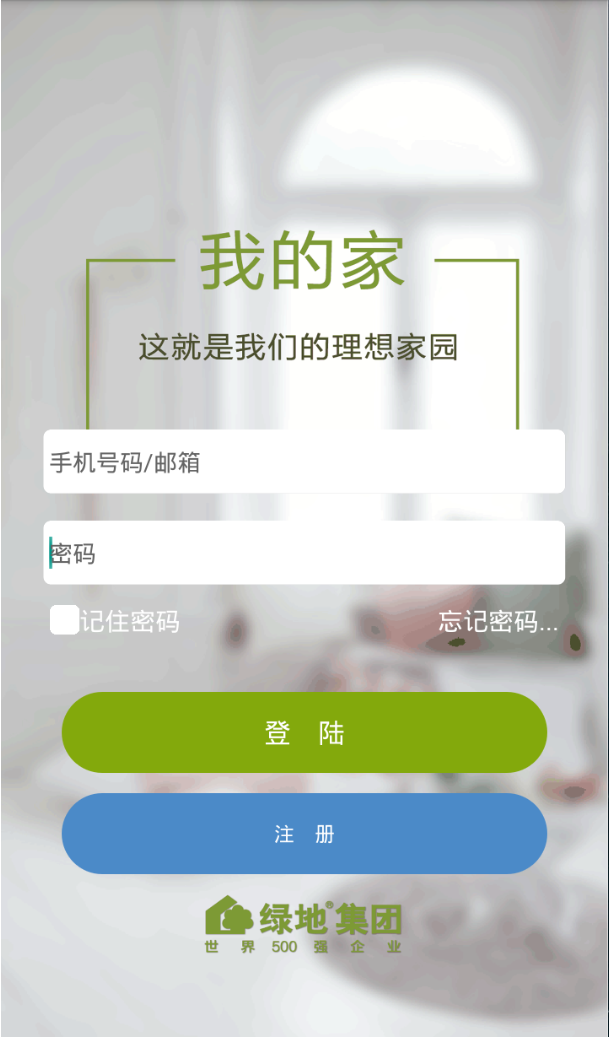Tap the green 登陆 button
This screenshot has height=1037, width=610.
(x=304, y=732)
